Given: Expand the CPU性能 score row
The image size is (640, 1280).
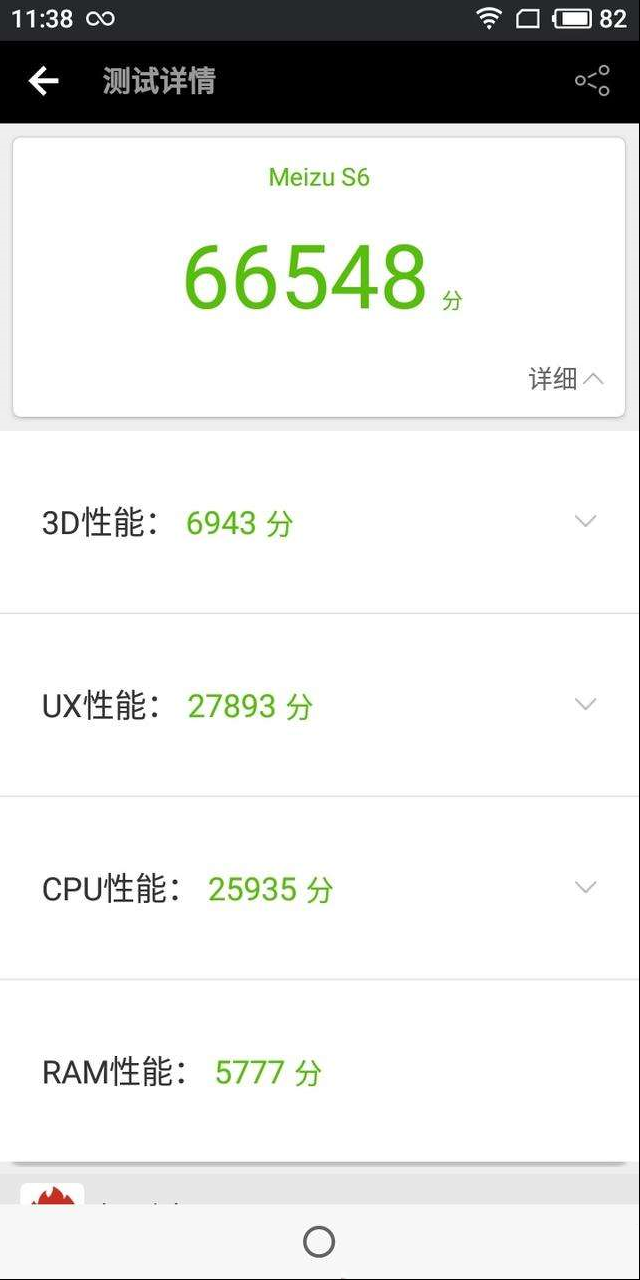Looking at the screenshot, I should (x=320, y=888).
